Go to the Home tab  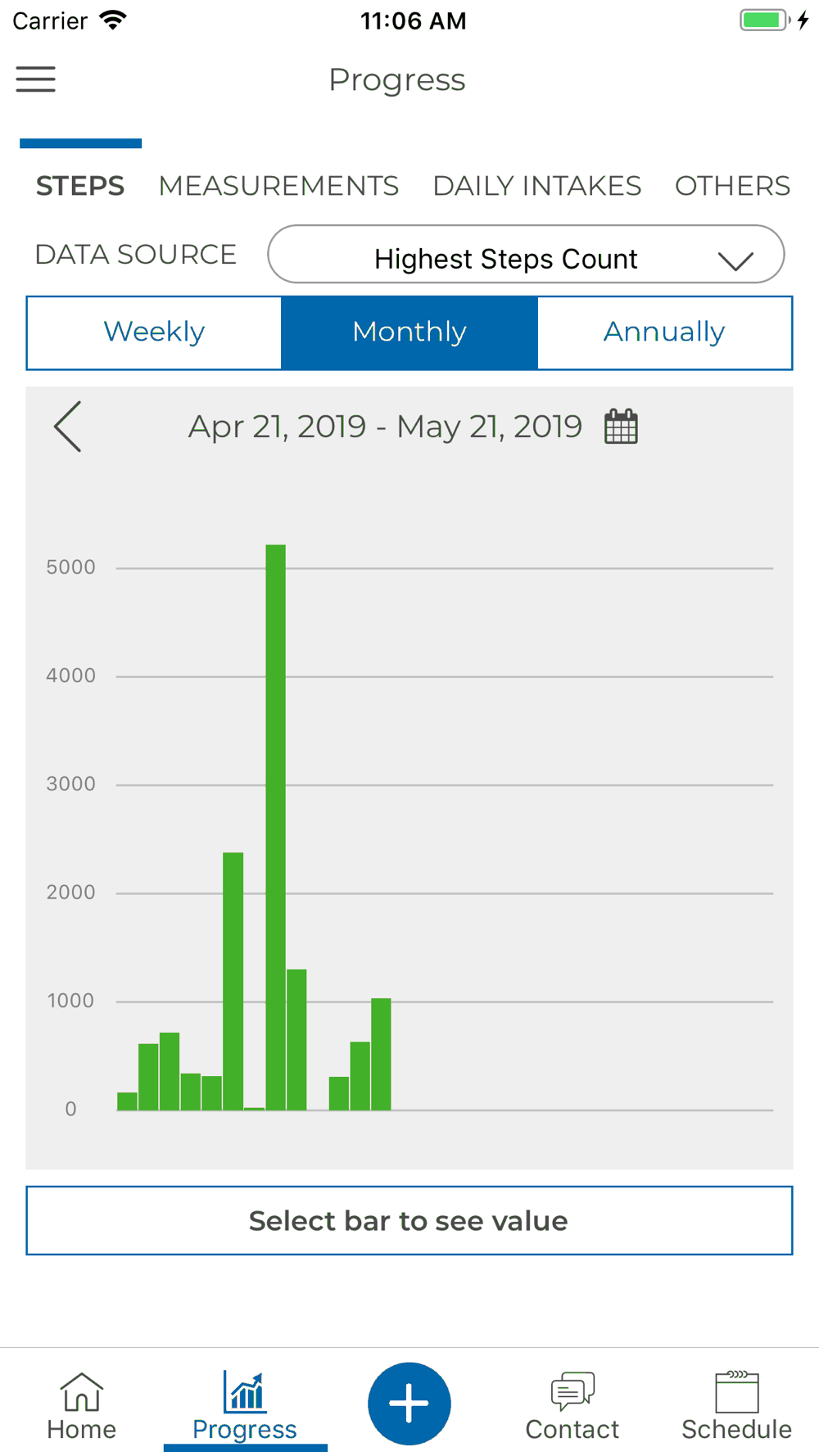[x=82, y=1406]
